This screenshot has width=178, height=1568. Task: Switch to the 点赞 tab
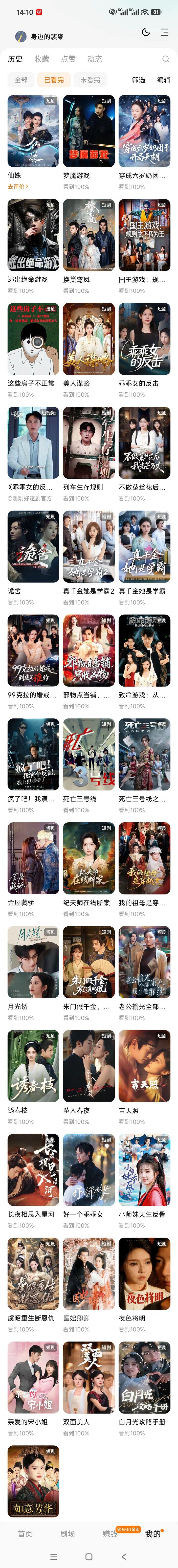pyautogui.click(x=68, y=59)
